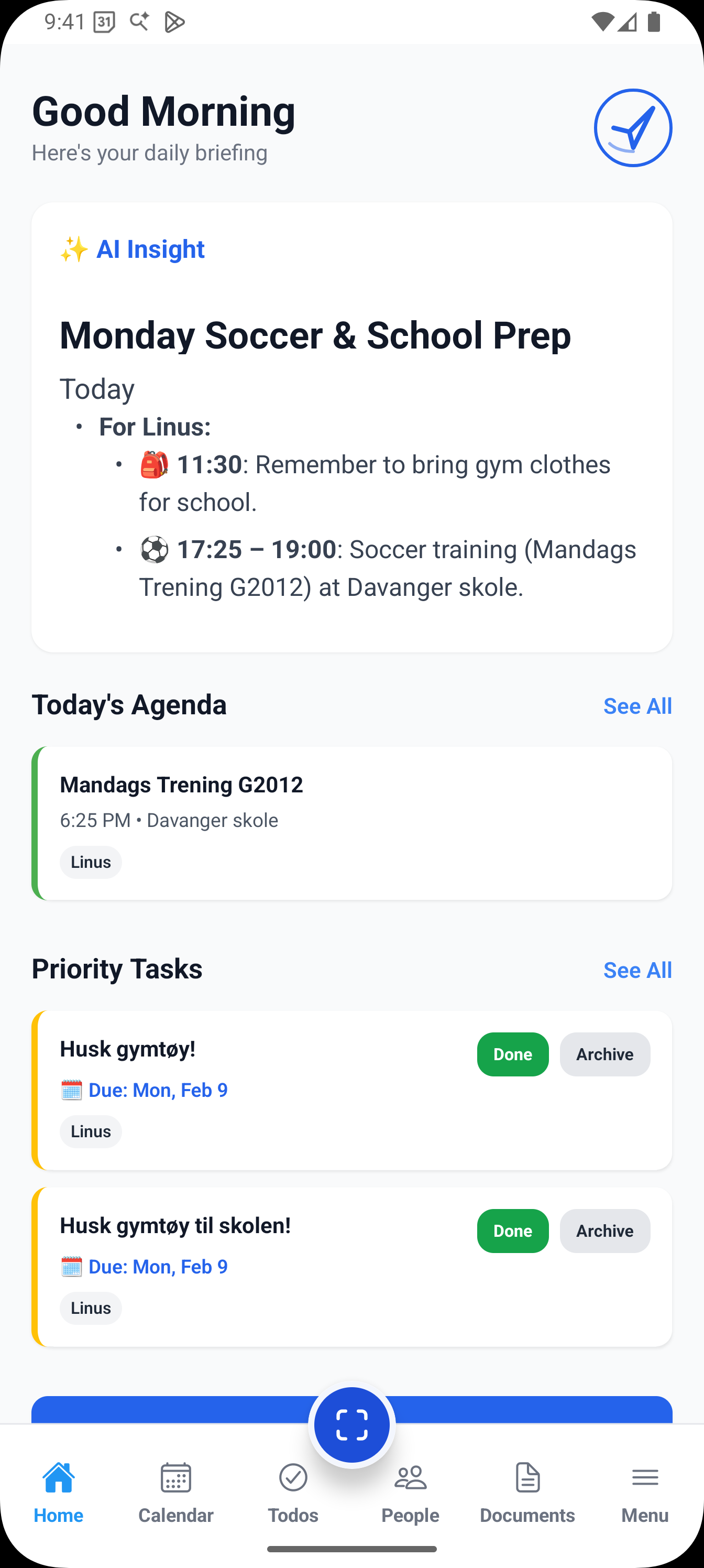Switch to the Calendar tab
Image resolution: width=704 pixels, height=1568 pixels.
(x=176, y=1493)
